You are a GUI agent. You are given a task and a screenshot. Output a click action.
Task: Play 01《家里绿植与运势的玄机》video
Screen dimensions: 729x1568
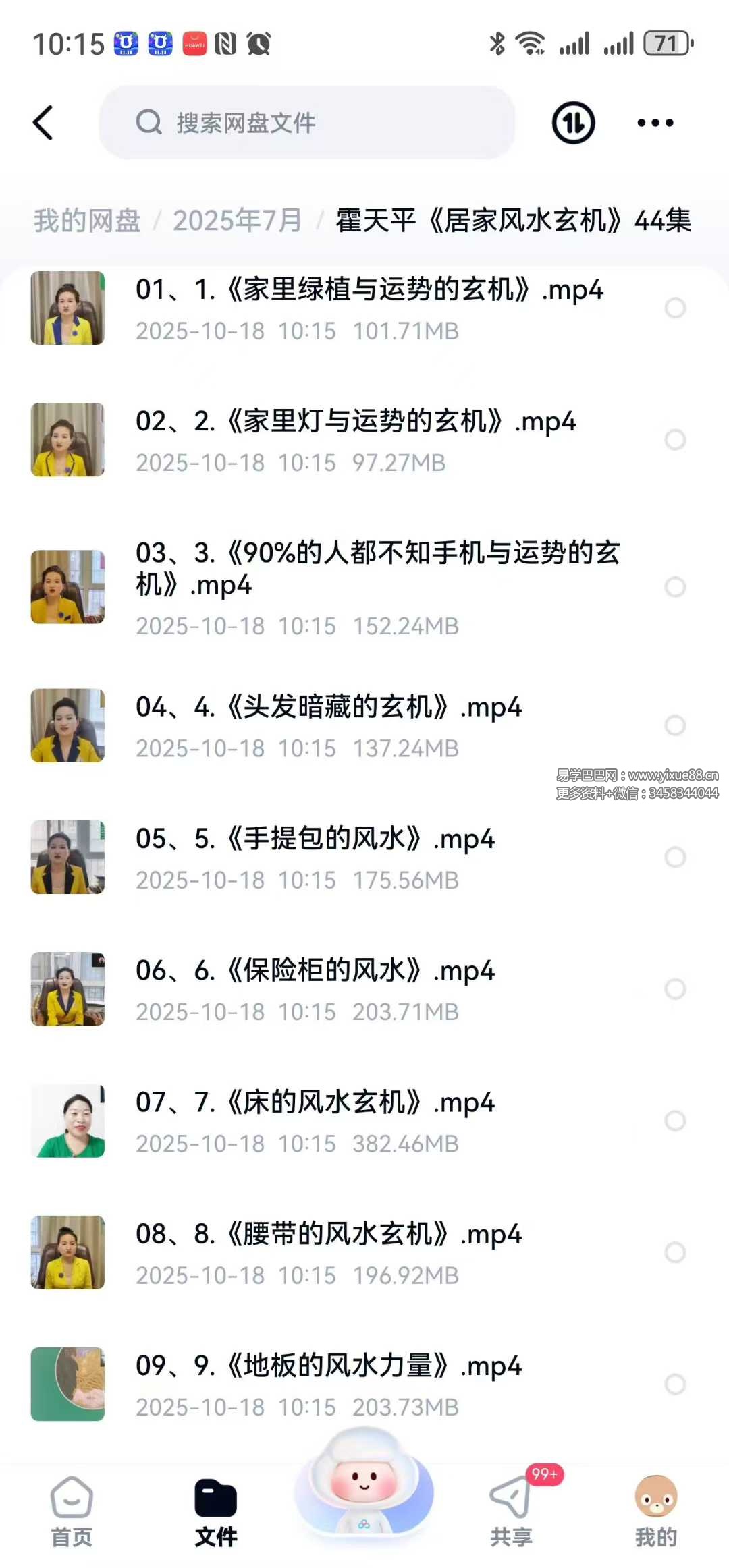tap(369, 290)
